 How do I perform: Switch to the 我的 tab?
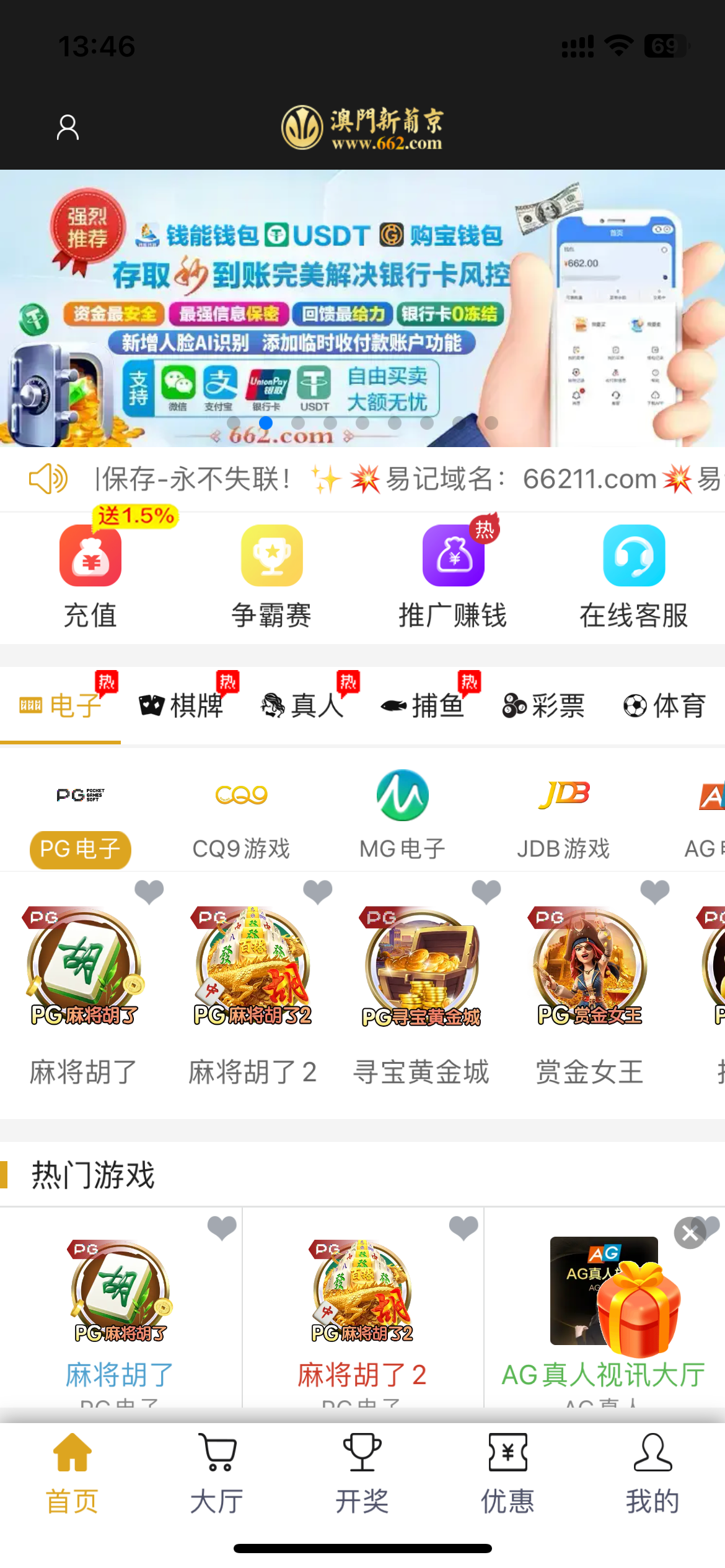pos(652,1474)
